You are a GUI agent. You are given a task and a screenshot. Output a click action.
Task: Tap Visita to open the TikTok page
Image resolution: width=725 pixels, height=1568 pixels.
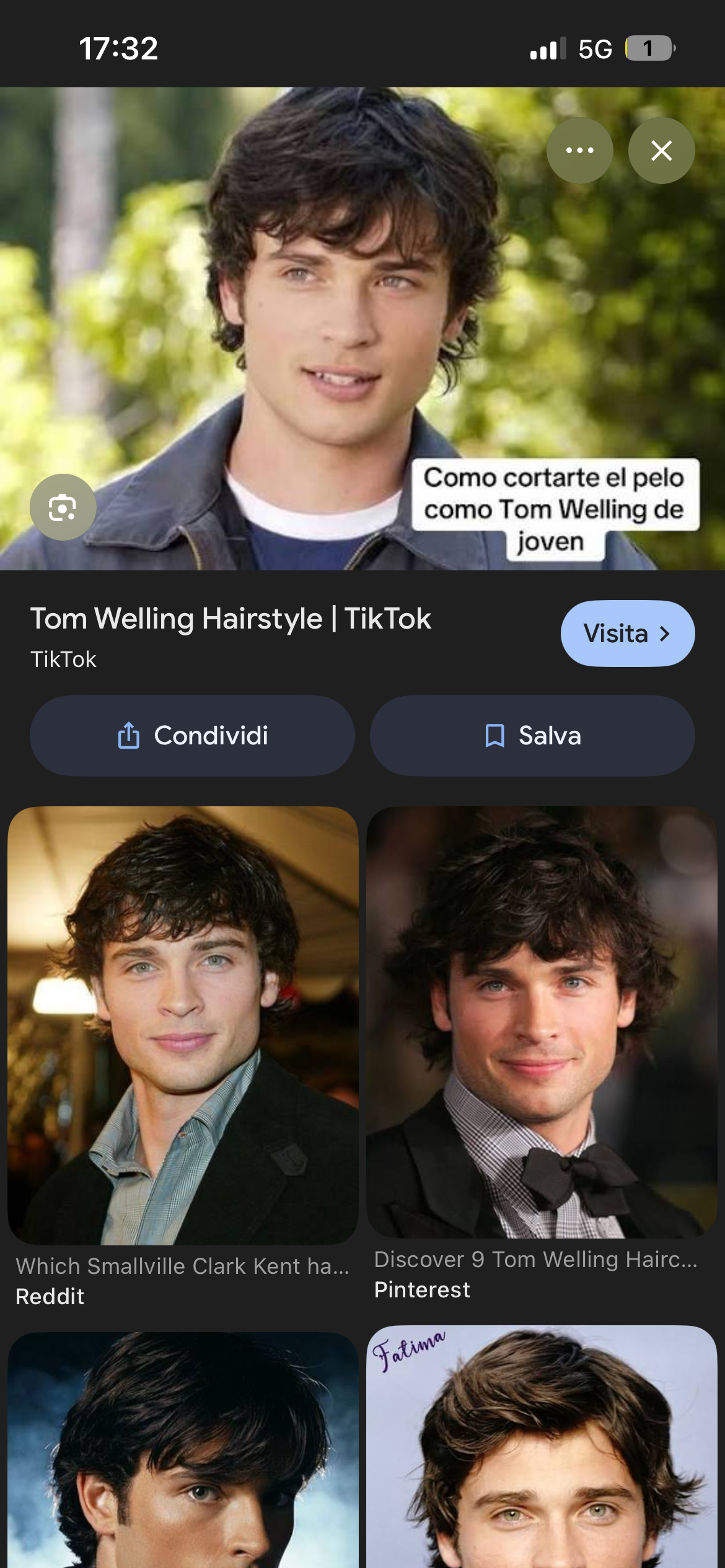pyautogui.click(x=627, y=634)
